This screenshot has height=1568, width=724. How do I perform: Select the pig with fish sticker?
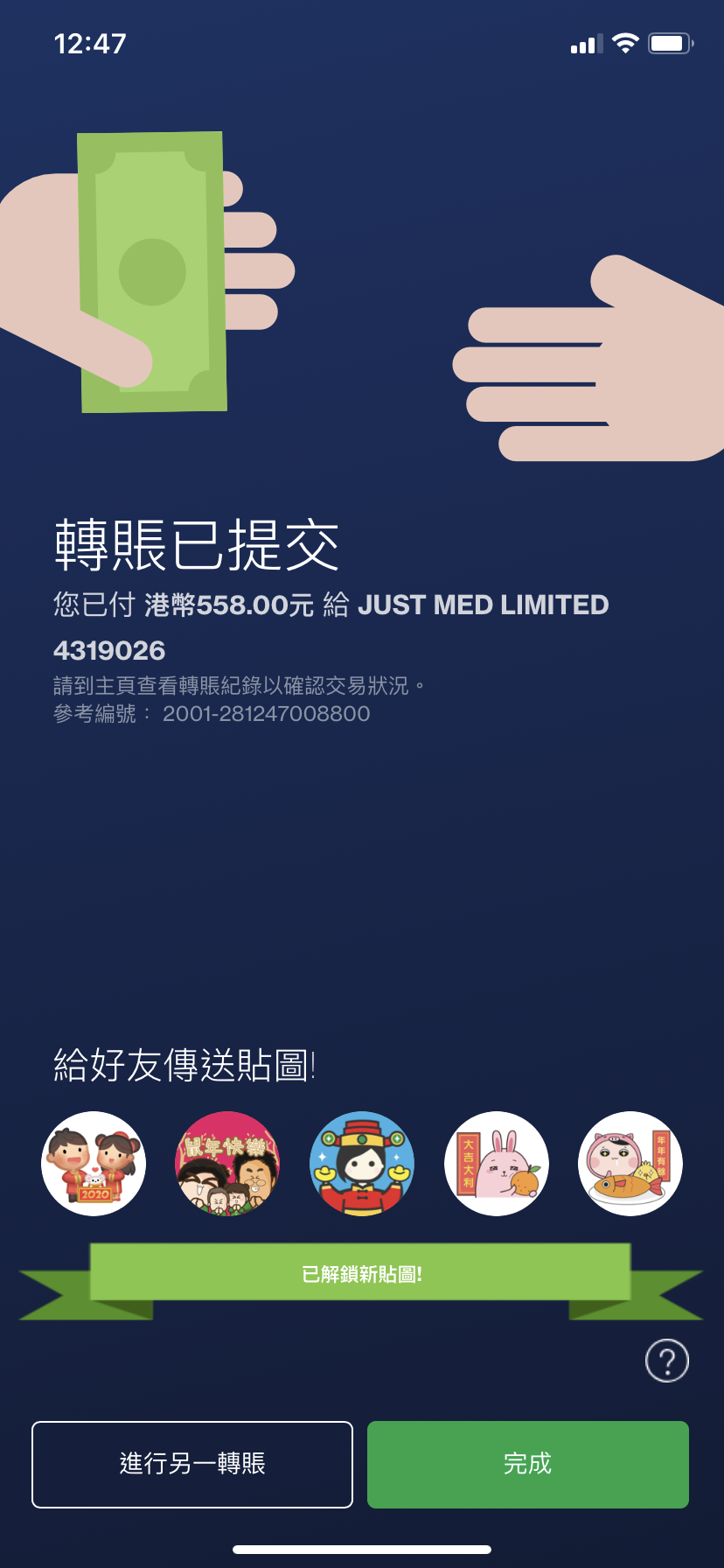click(x=630, y=1164)
